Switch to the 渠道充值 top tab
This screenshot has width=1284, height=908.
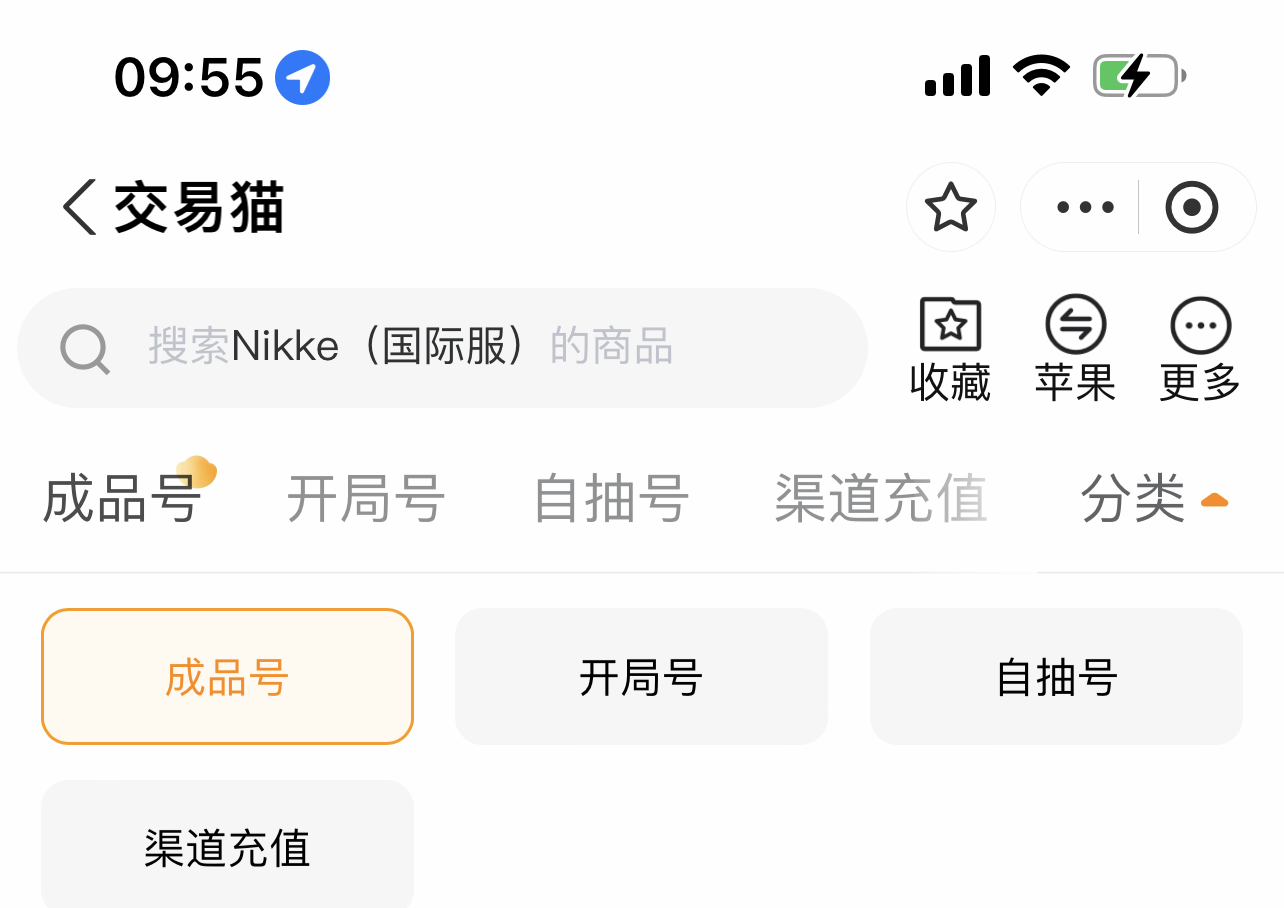[x=881, y=499]
